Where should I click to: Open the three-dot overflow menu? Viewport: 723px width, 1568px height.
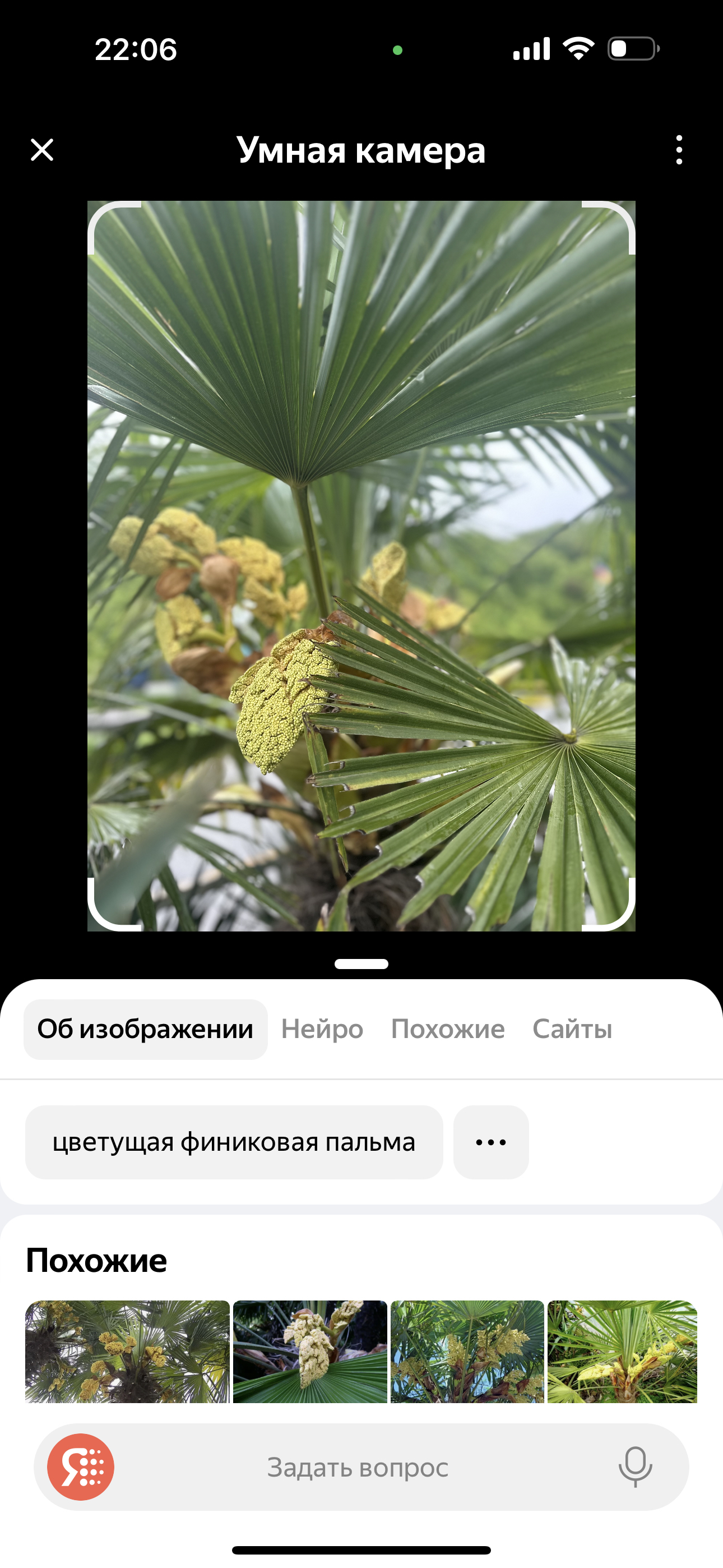(679, 150)
